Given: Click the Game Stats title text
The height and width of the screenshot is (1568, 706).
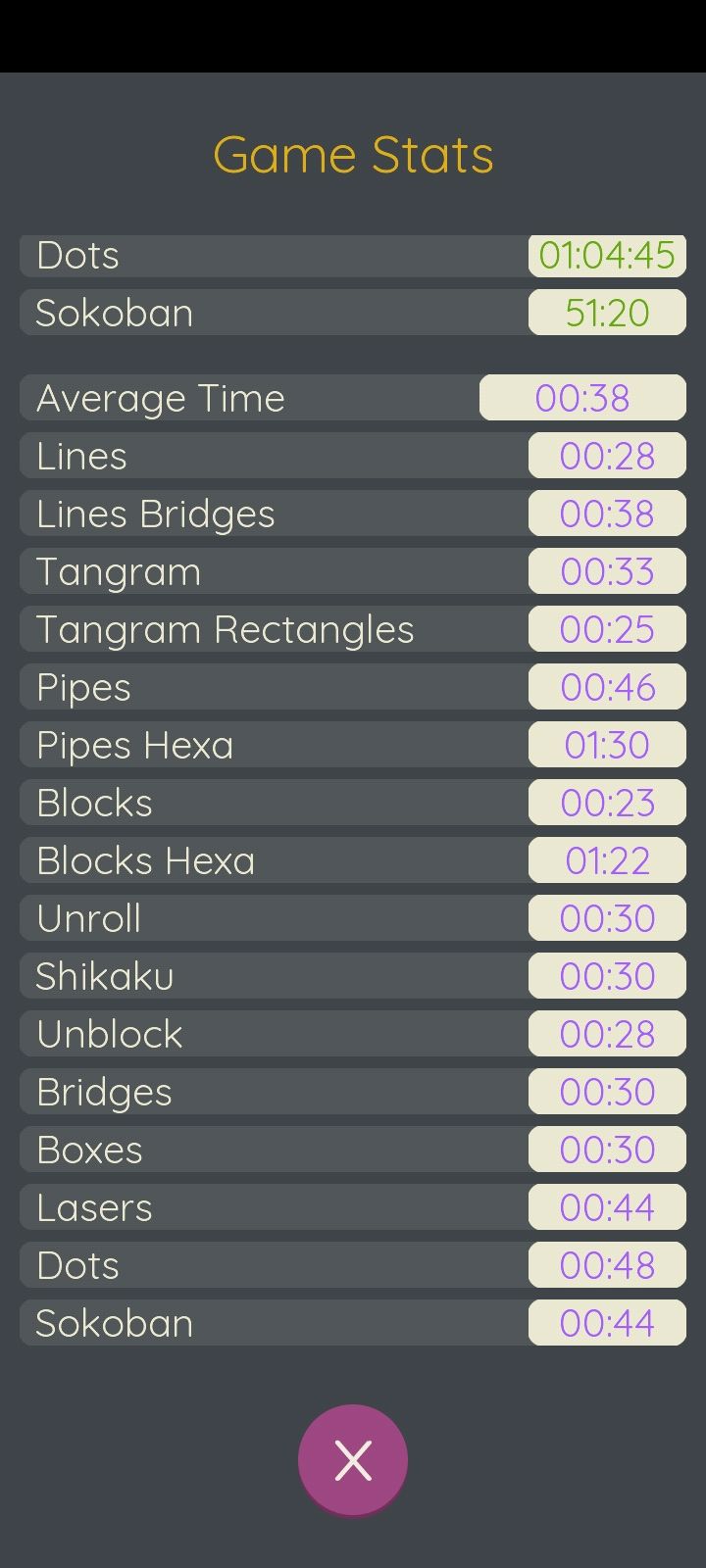Looking at the screenshot, I should (x=353, y=154).
